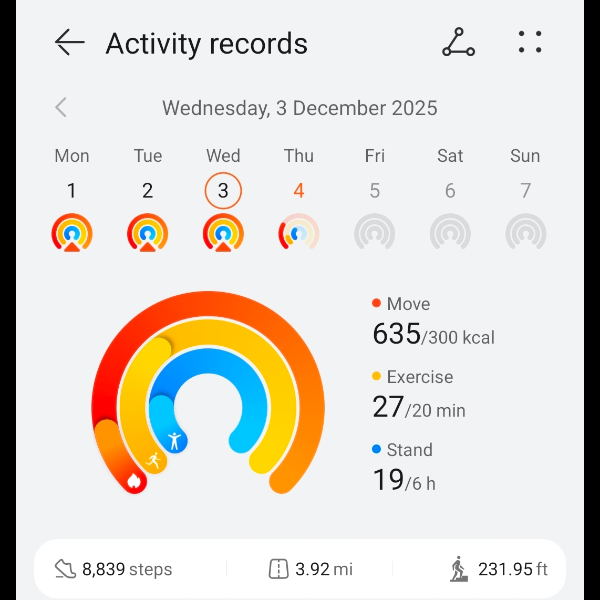The image size is (600, 600).
Task: Open the Stand 19/6 h detail
Action: [x=405, y=468]
